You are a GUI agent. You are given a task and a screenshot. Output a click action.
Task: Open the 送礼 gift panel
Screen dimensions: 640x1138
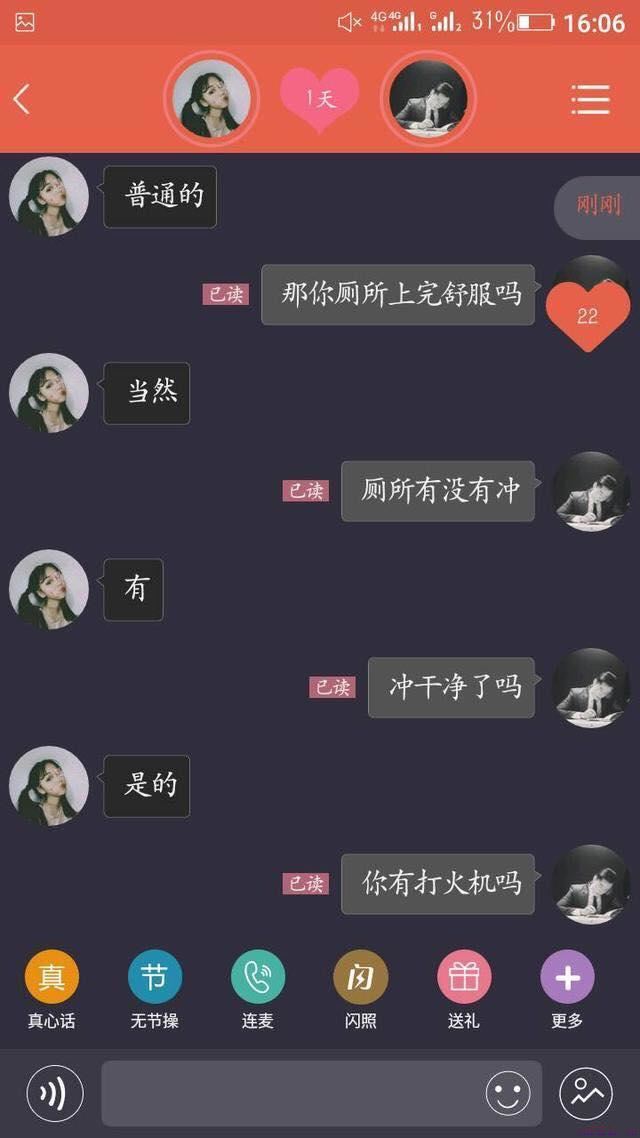click(464, 977)
